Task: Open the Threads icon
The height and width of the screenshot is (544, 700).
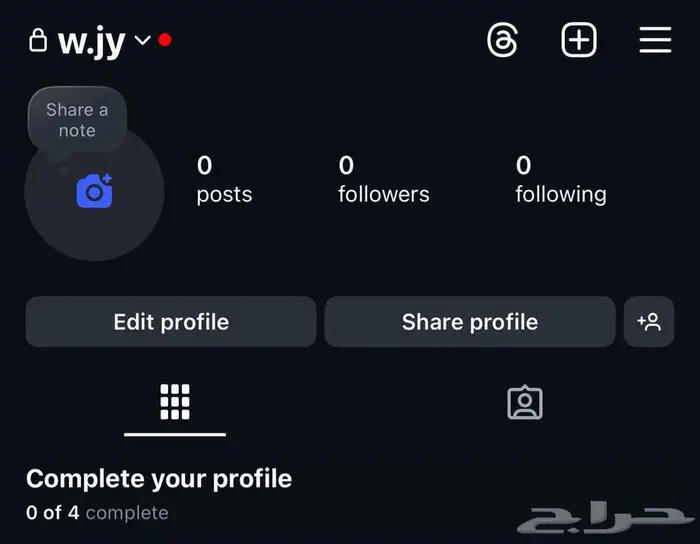Action: [x=502, y=41]
